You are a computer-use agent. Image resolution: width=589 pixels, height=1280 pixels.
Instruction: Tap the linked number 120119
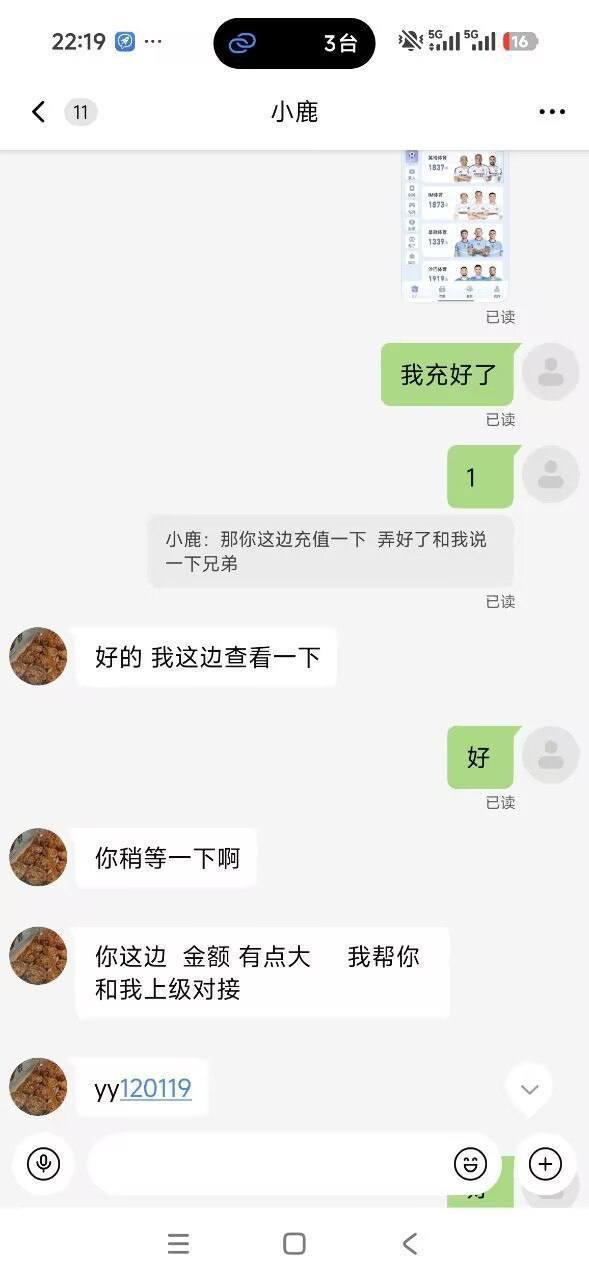pyautogui.click(x=156, y=1088)
